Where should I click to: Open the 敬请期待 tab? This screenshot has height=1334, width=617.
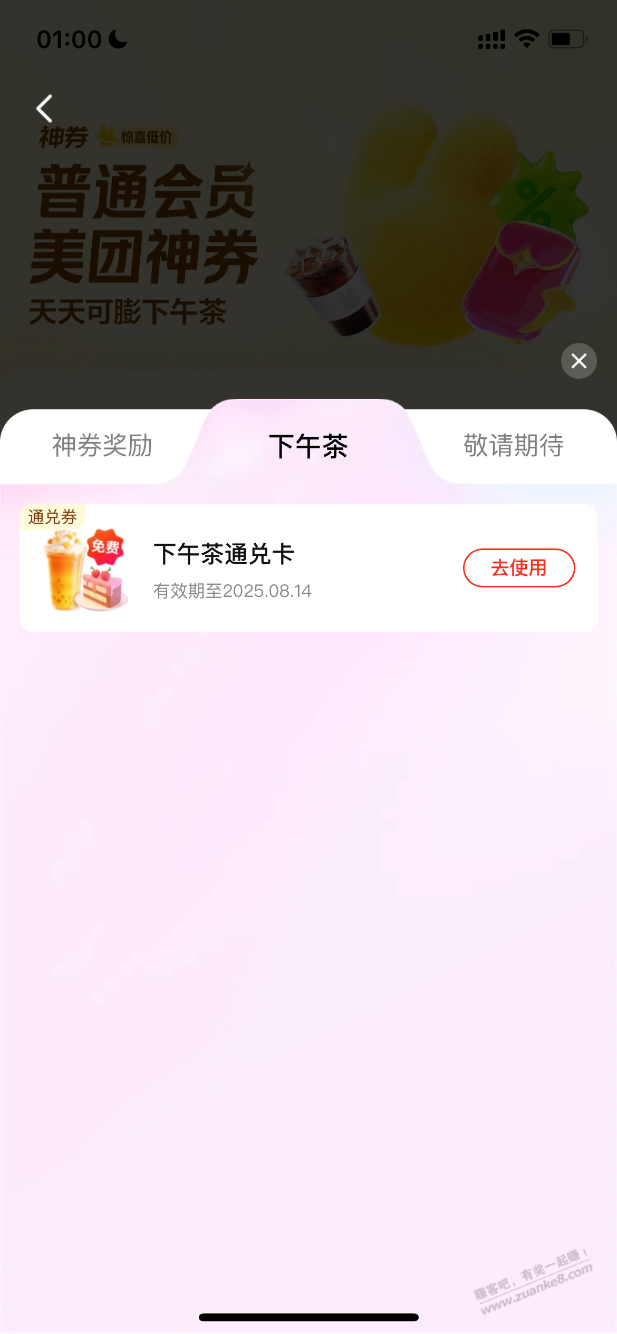(x=513, y=446)
